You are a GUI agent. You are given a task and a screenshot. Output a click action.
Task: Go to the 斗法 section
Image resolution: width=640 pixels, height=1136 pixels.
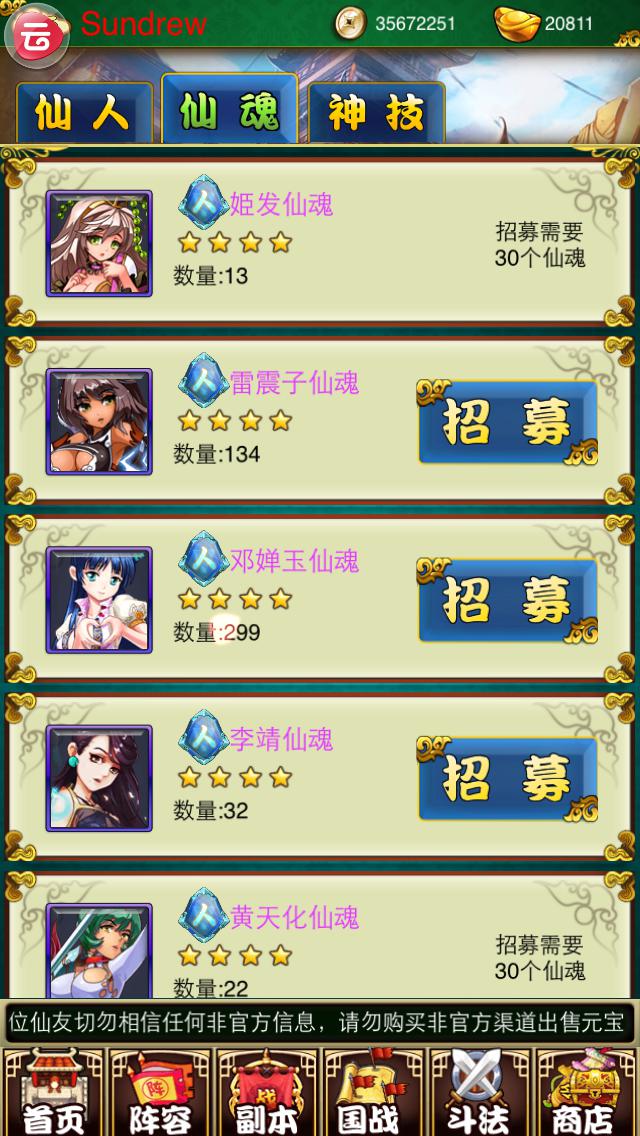479,1091
